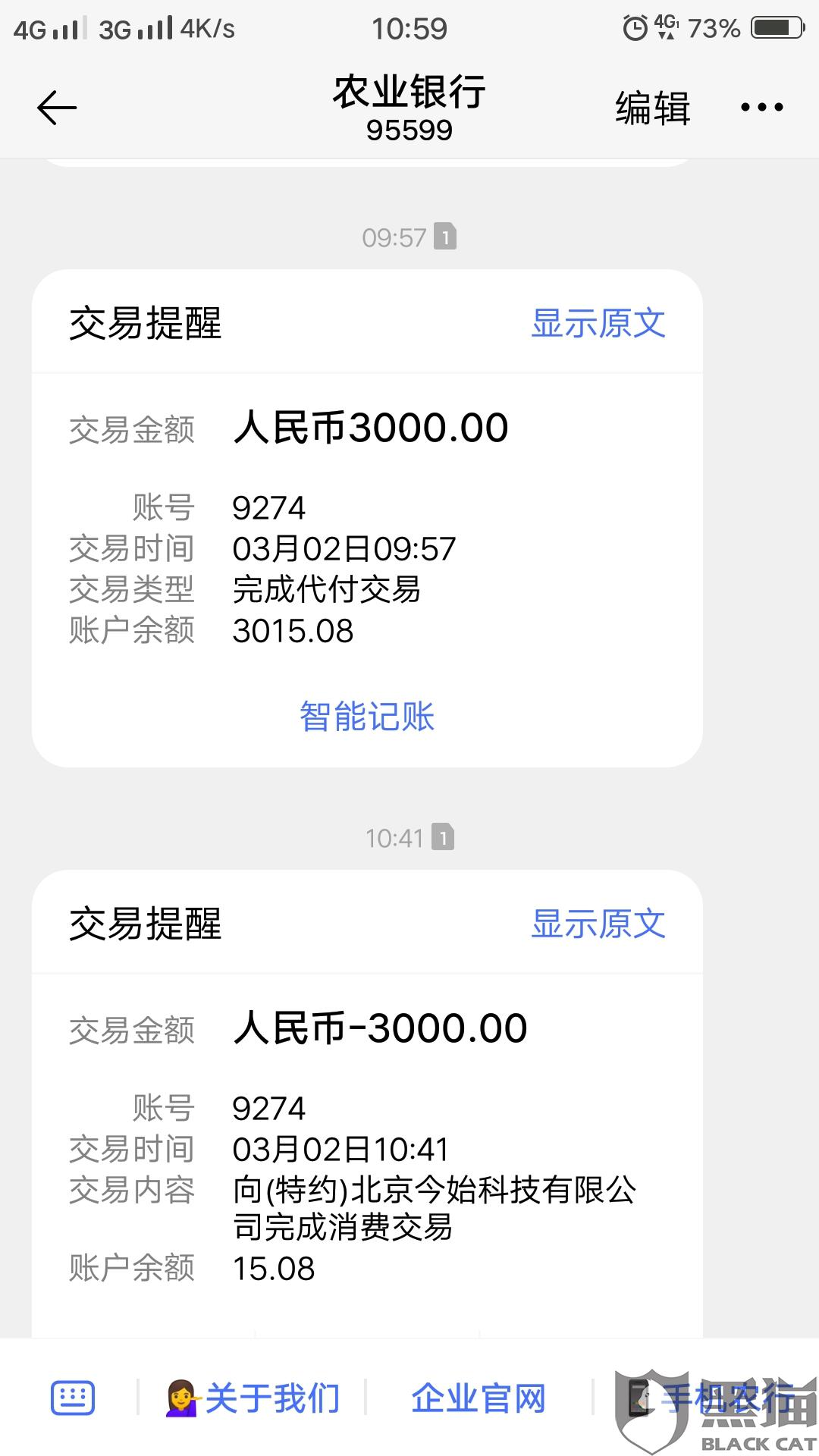
Task: Open the three-dot overflow menu
Action: point(761,108)
